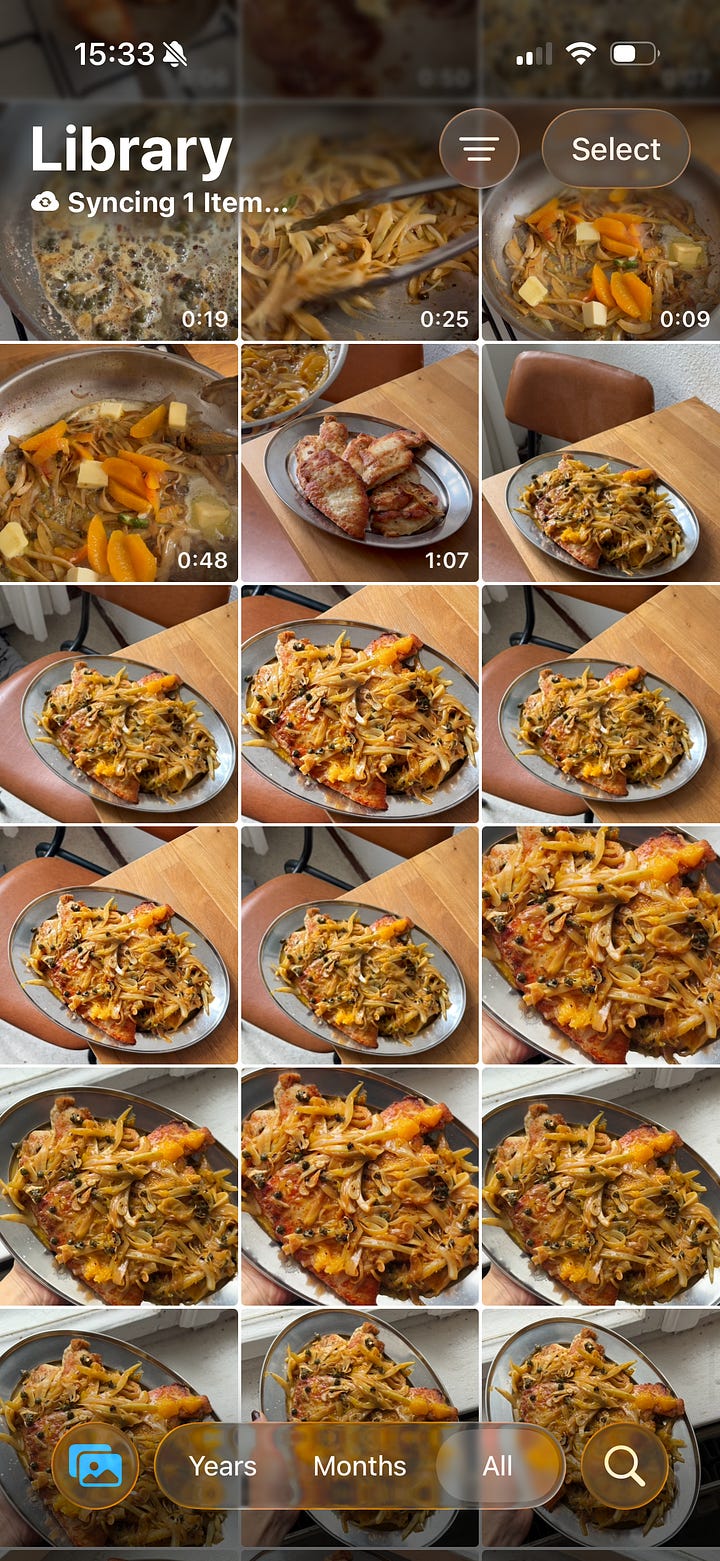Open the sort and filter options

(x=479, y=149)
